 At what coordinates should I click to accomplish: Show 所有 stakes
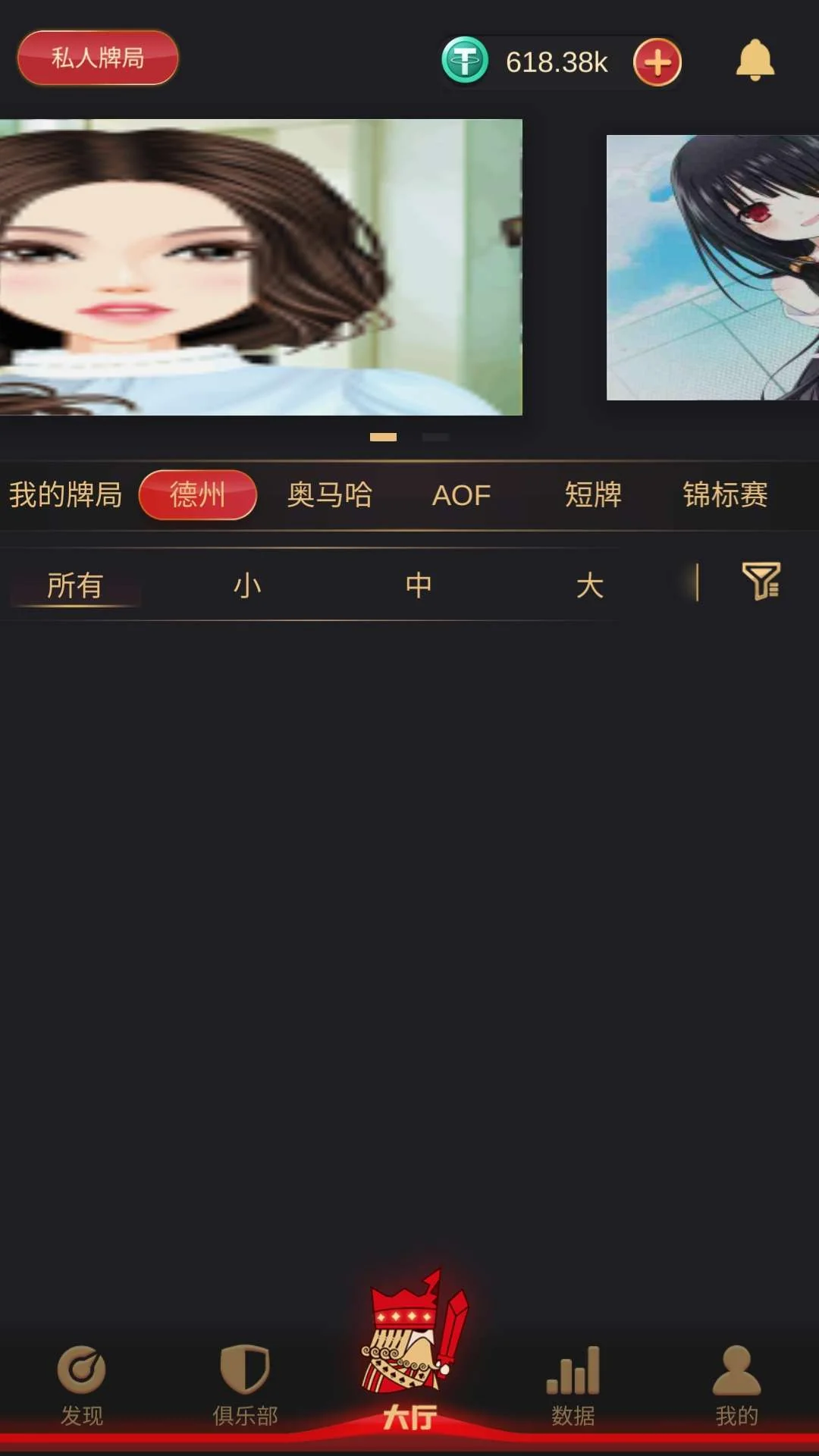tap(75, 585)
